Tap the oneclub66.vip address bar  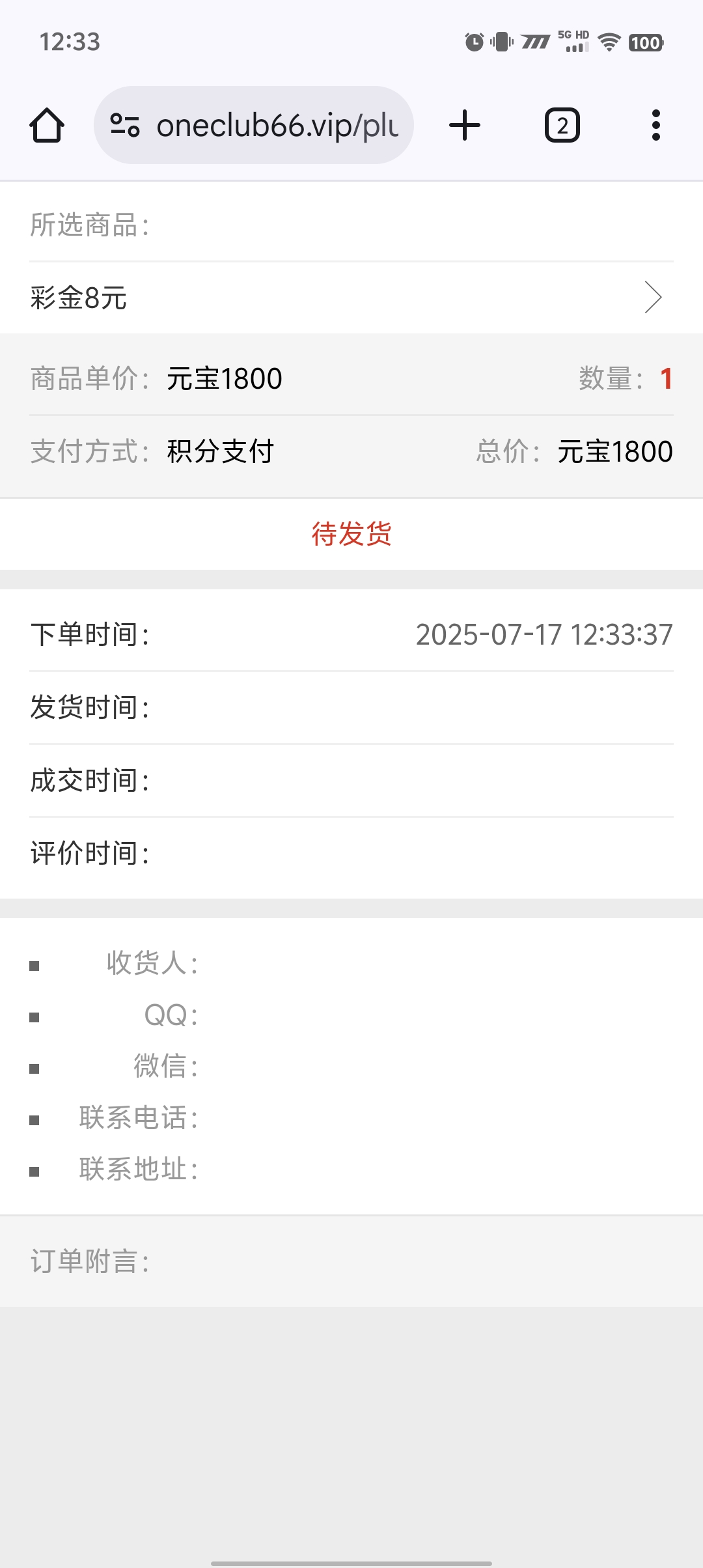point(277,125)
